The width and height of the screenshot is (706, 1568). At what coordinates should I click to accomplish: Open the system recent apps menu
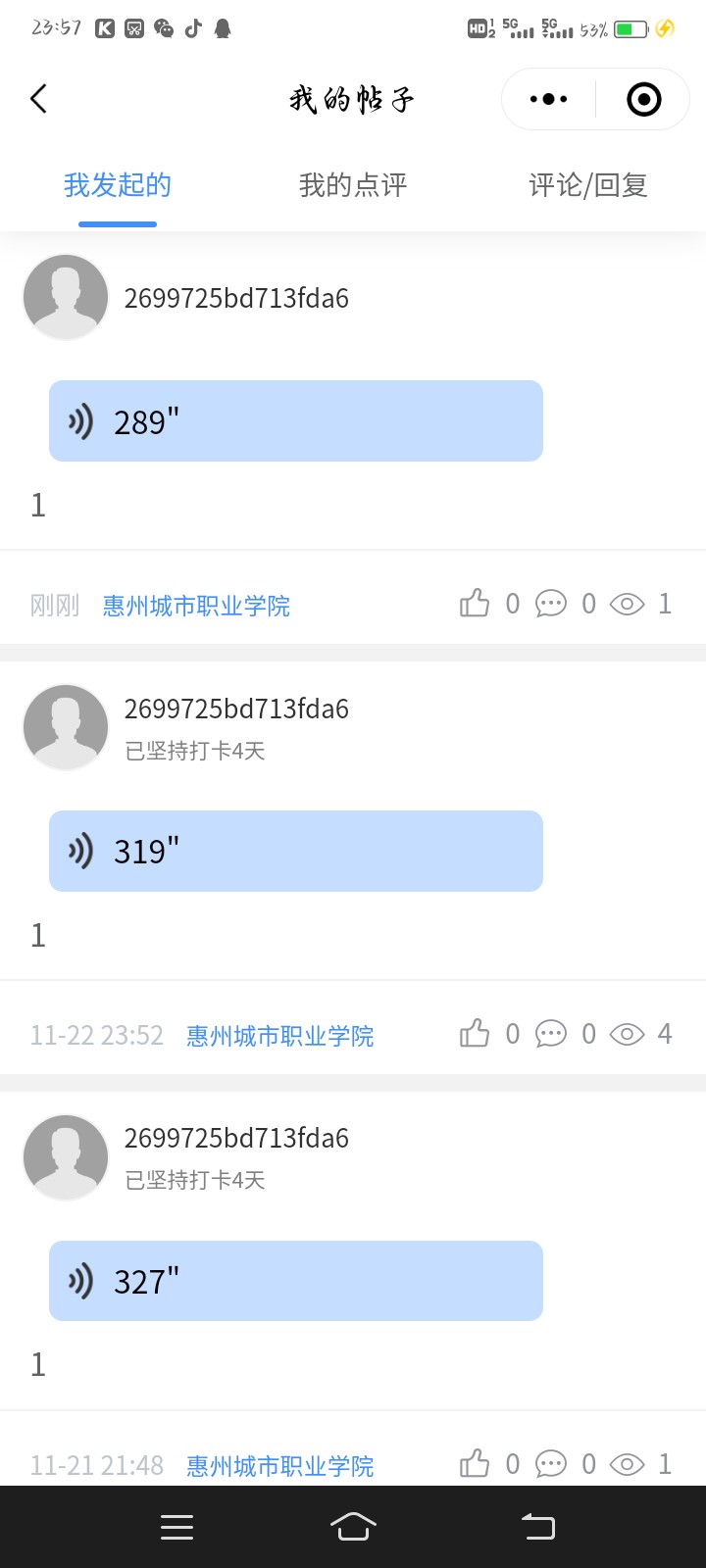pyautogui.click(x=176, y=1527)
